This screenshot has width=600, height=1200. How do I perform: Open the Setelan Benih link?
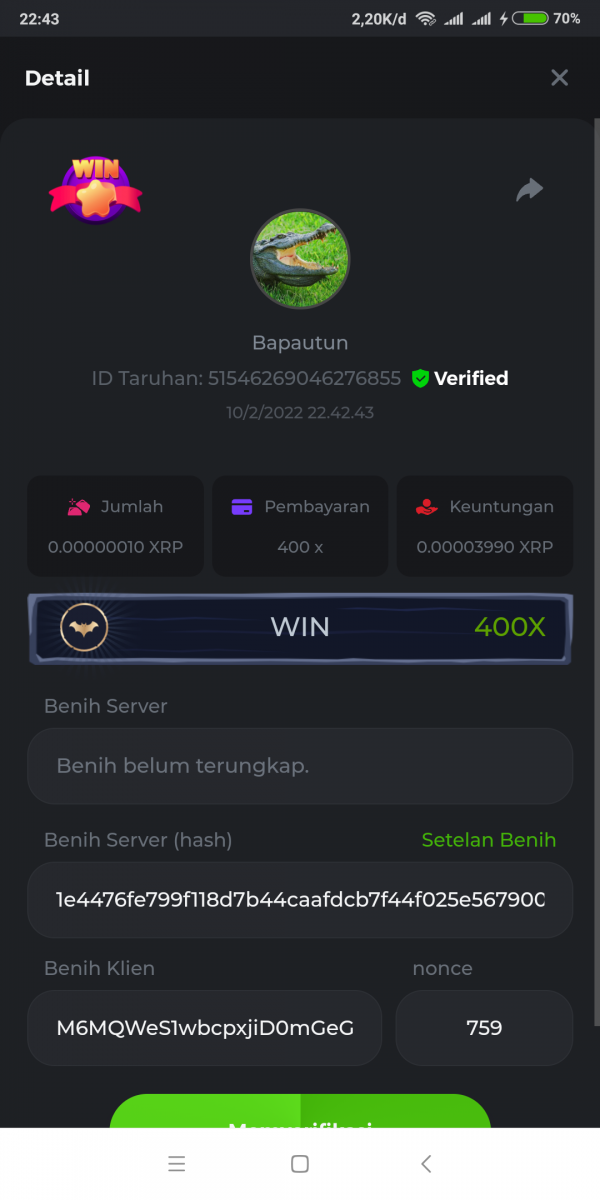tap(488, 840)
